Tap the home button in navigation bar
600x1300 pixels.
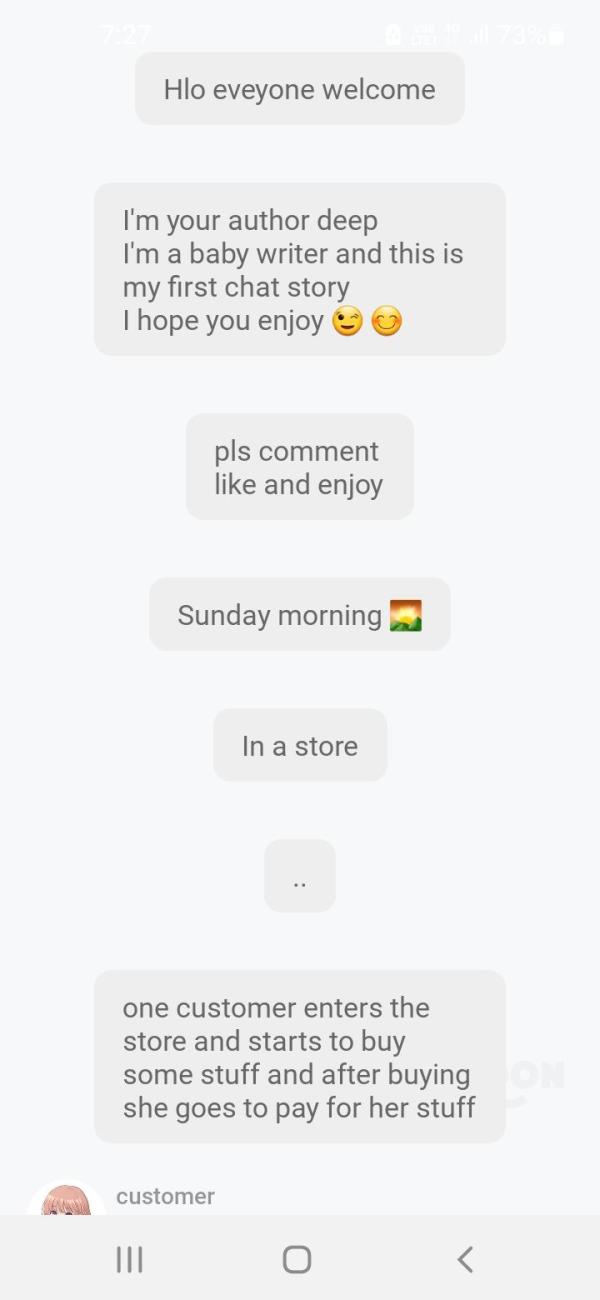pos(297,1259)
